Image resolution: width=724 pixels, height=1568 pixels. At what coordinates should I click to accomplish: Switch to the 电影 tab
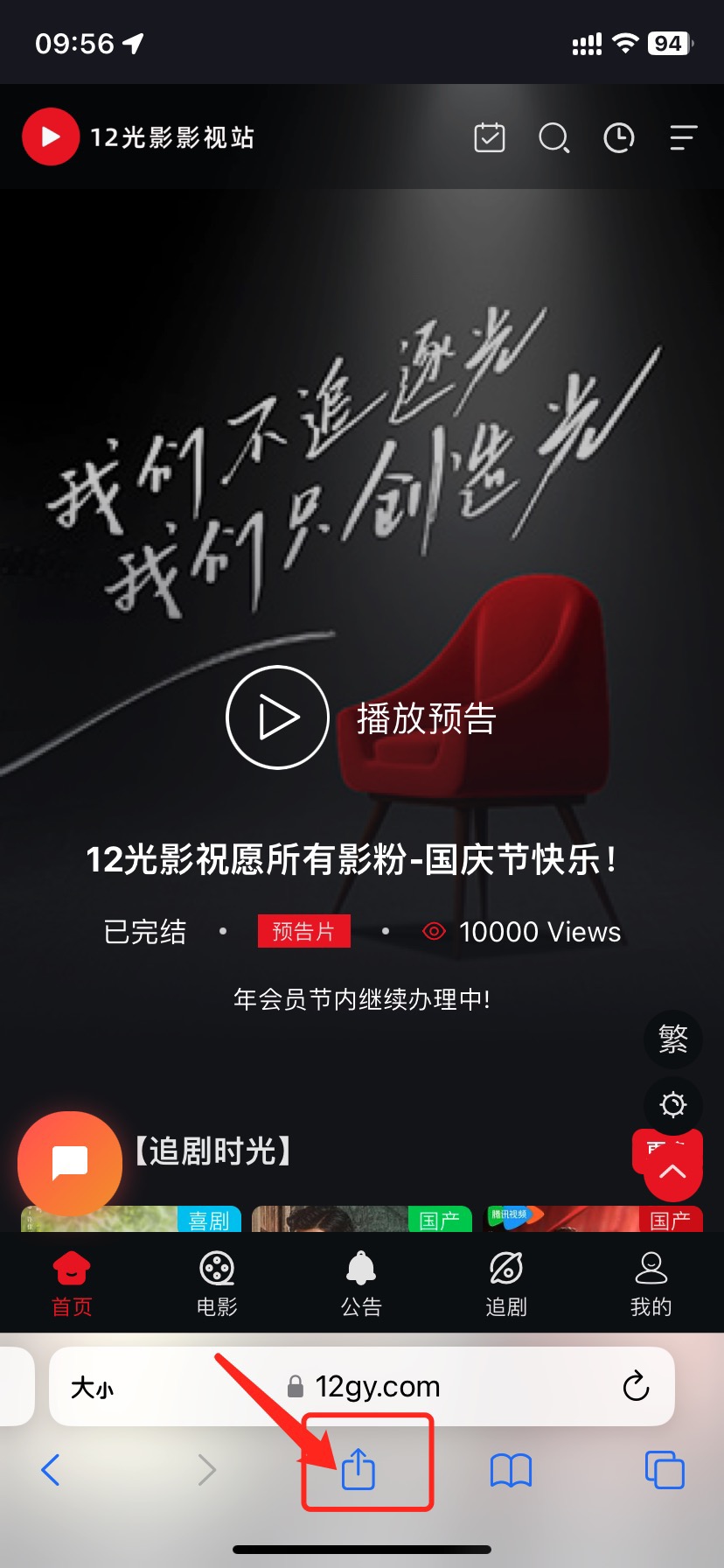[x=217, y=1284]
